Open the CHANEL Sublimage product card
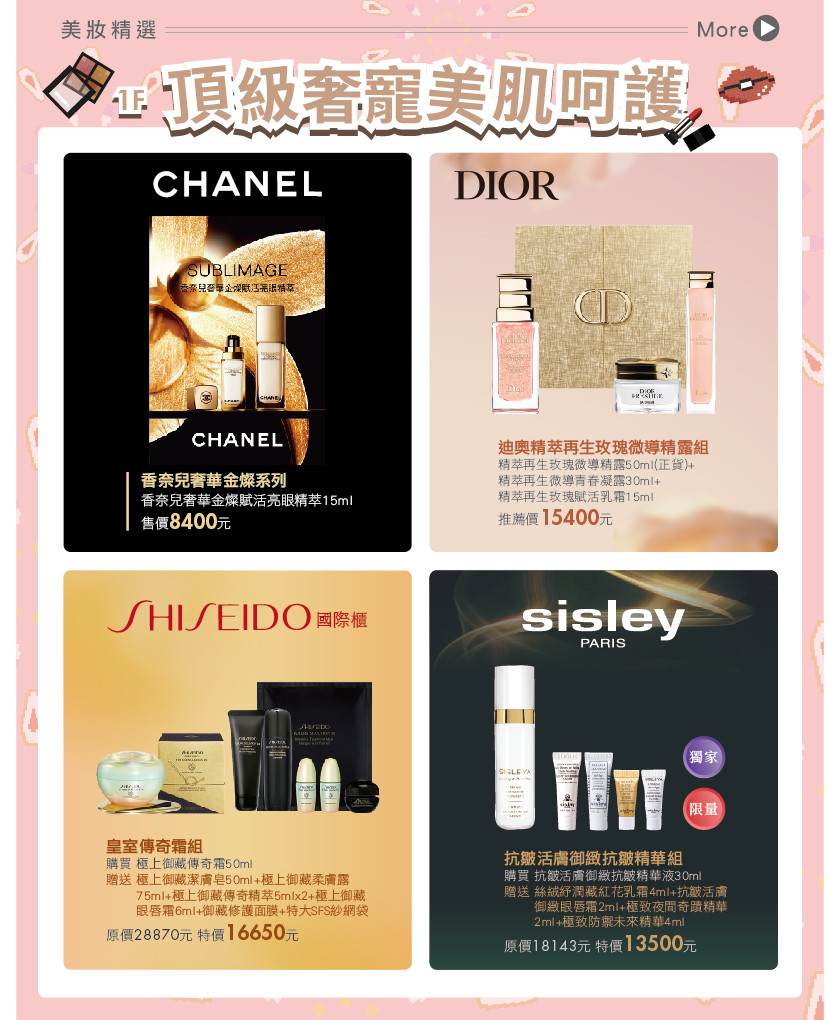Image resolution: width=840 pixels, height=1020 pixels. pos(237,352)
